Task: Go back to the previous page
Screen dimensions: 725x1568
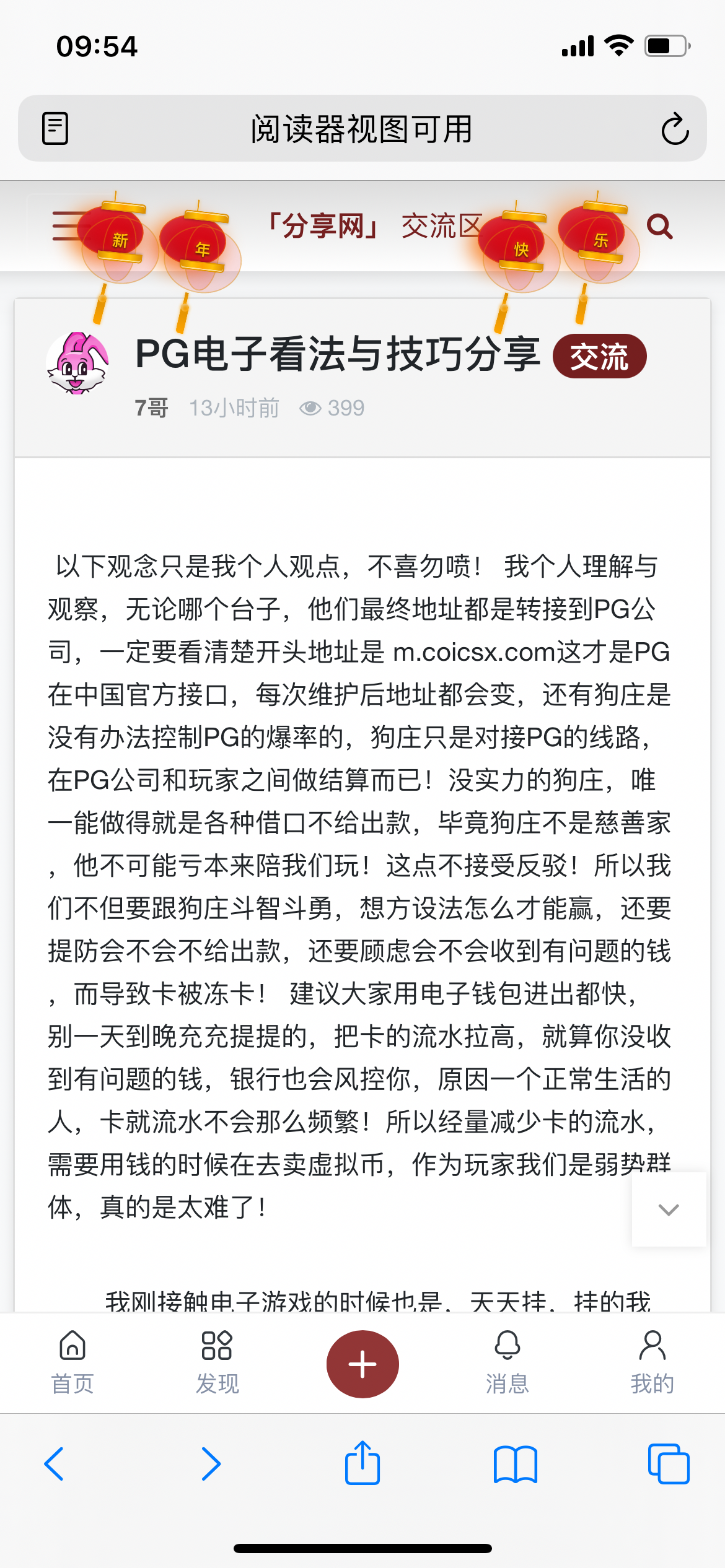Action: click(55, 1464)
